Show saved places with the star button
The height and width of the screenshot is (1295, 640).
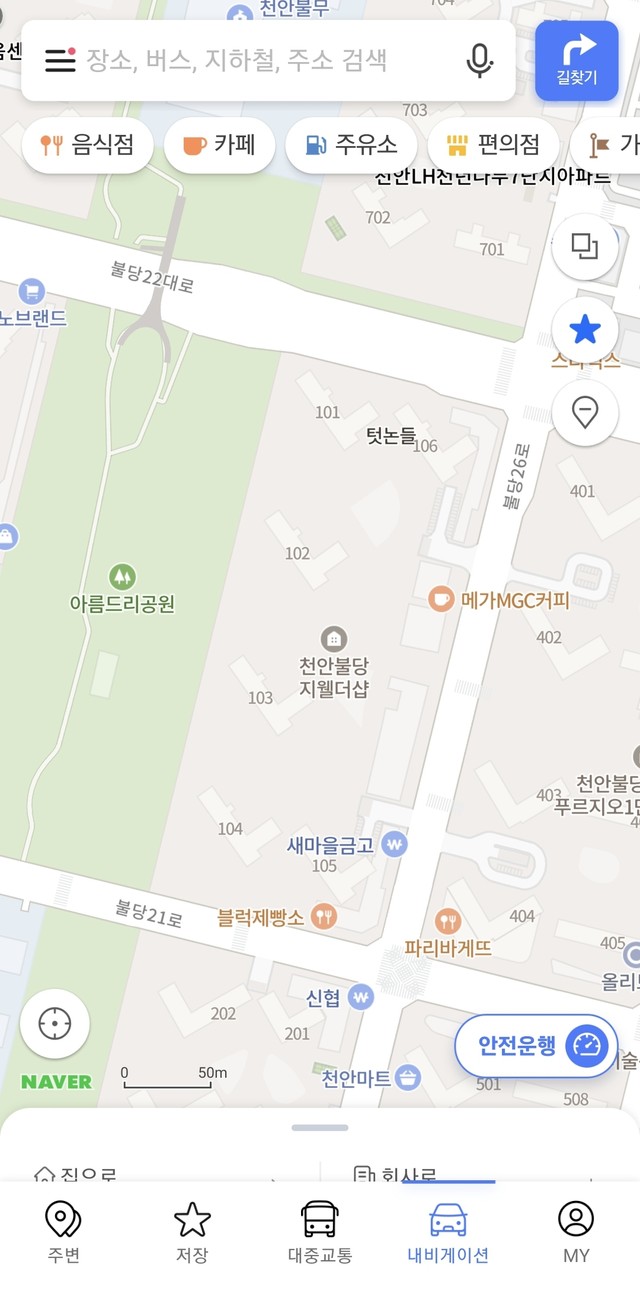tap(585, 329)
